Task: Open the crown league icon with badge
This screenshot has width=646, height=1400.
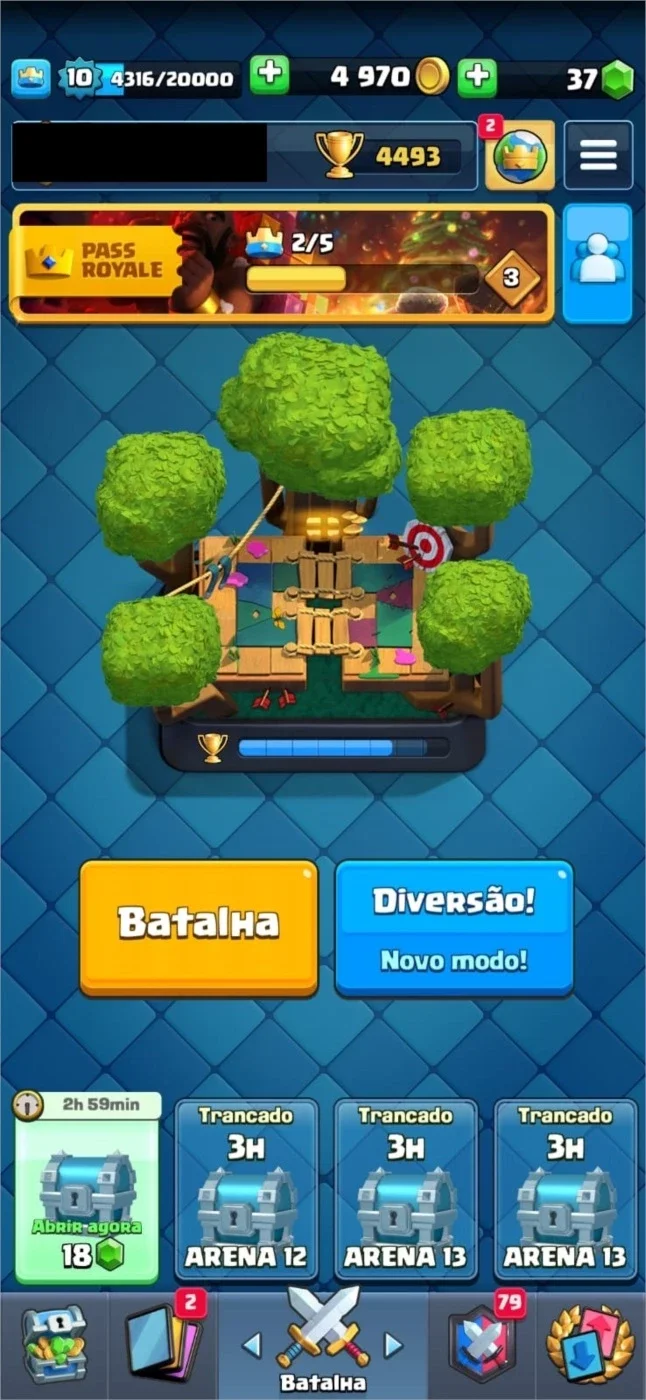Action: point(519,156)
